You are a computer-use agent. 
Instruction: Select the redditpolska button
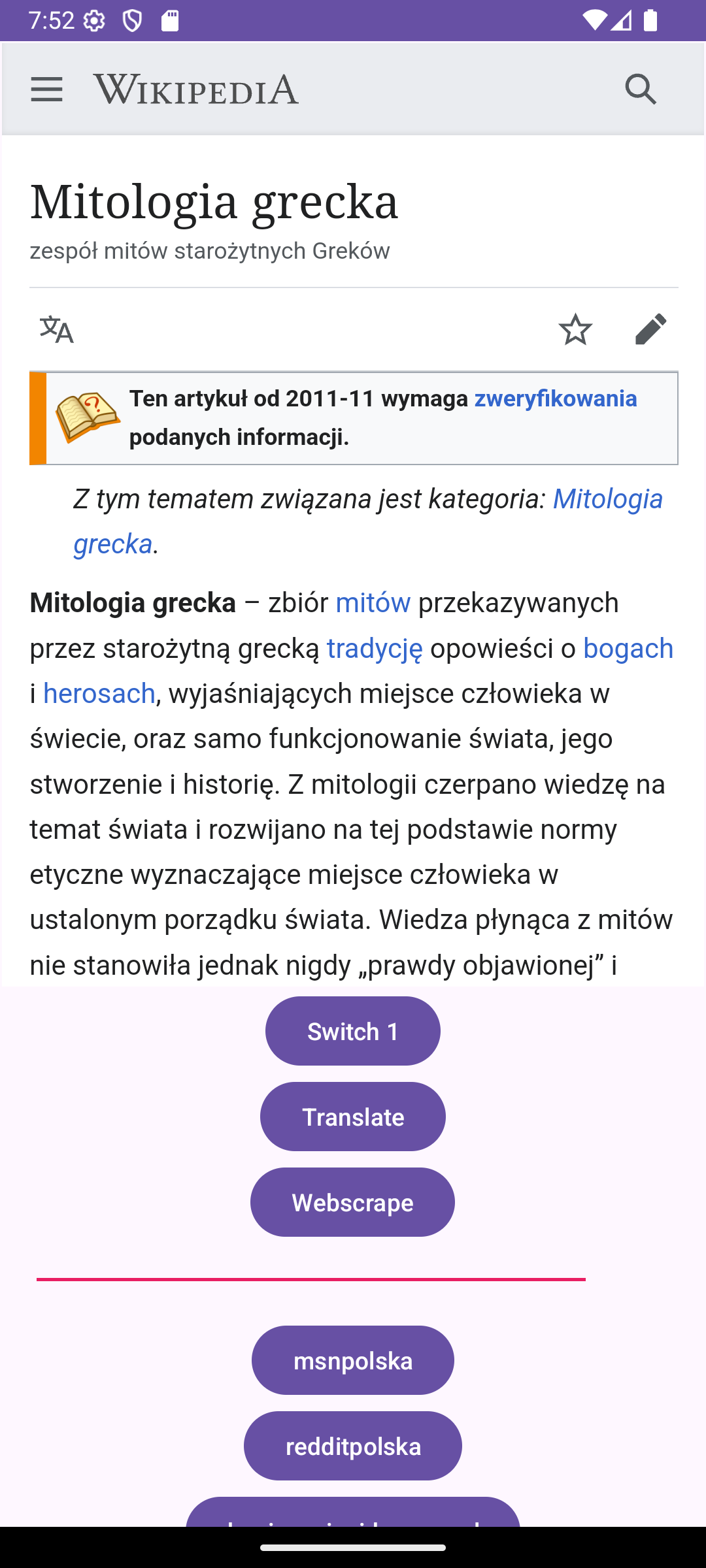(353, 1446)
